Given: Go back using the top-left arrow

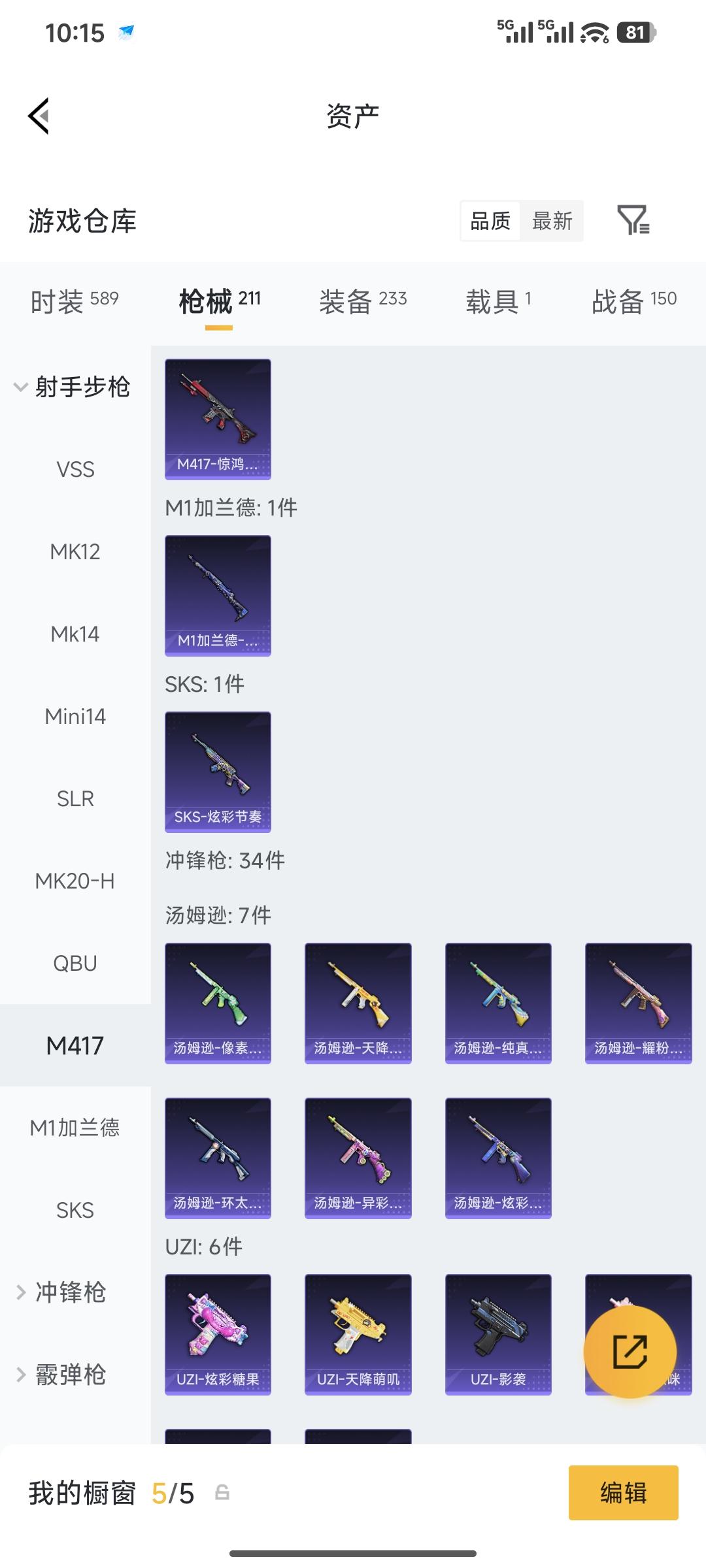Looking at the screenshot, I should point(39,116).
